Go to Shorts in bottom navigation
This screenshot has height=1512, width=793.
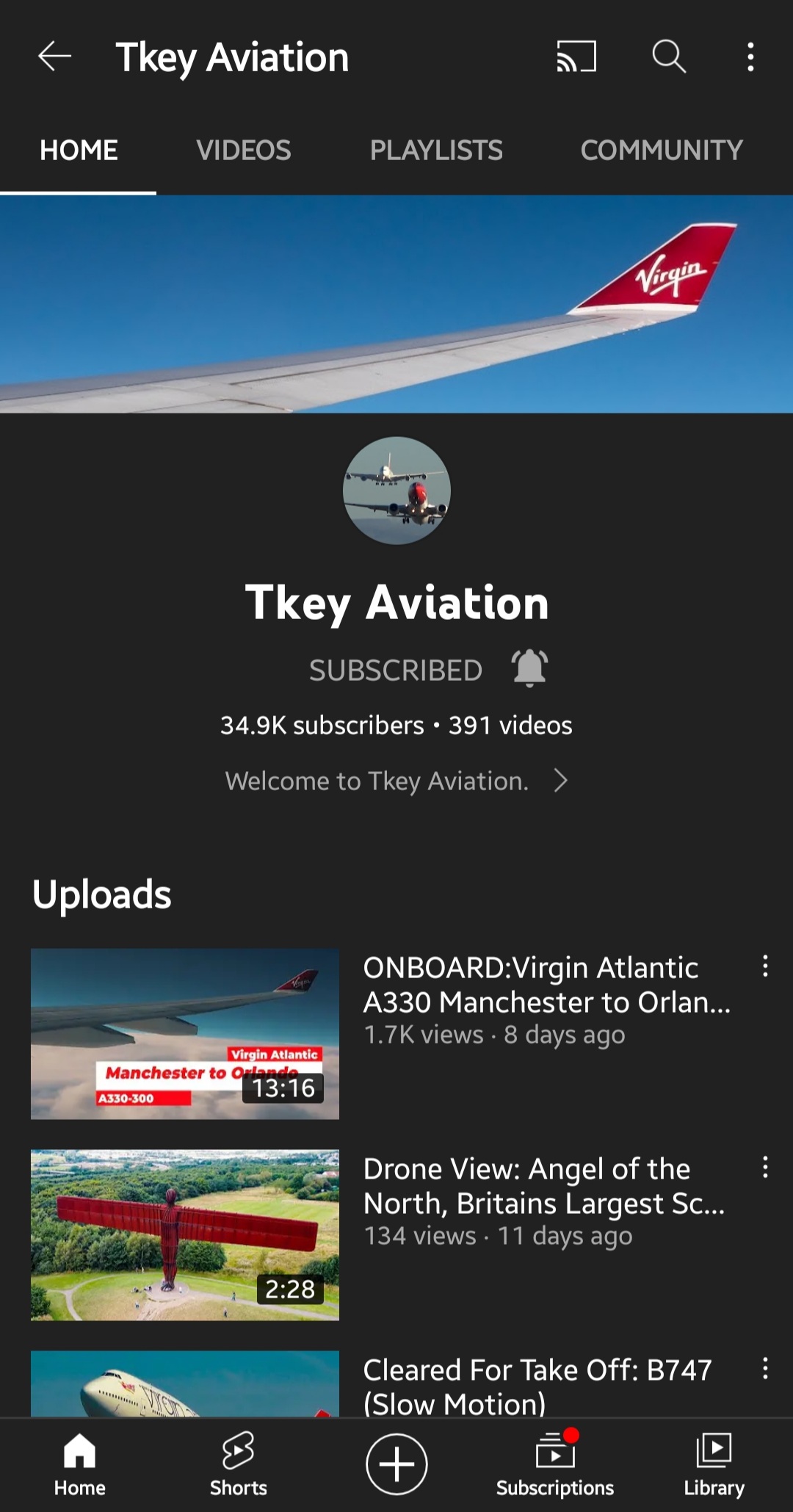pos(239,1464)
